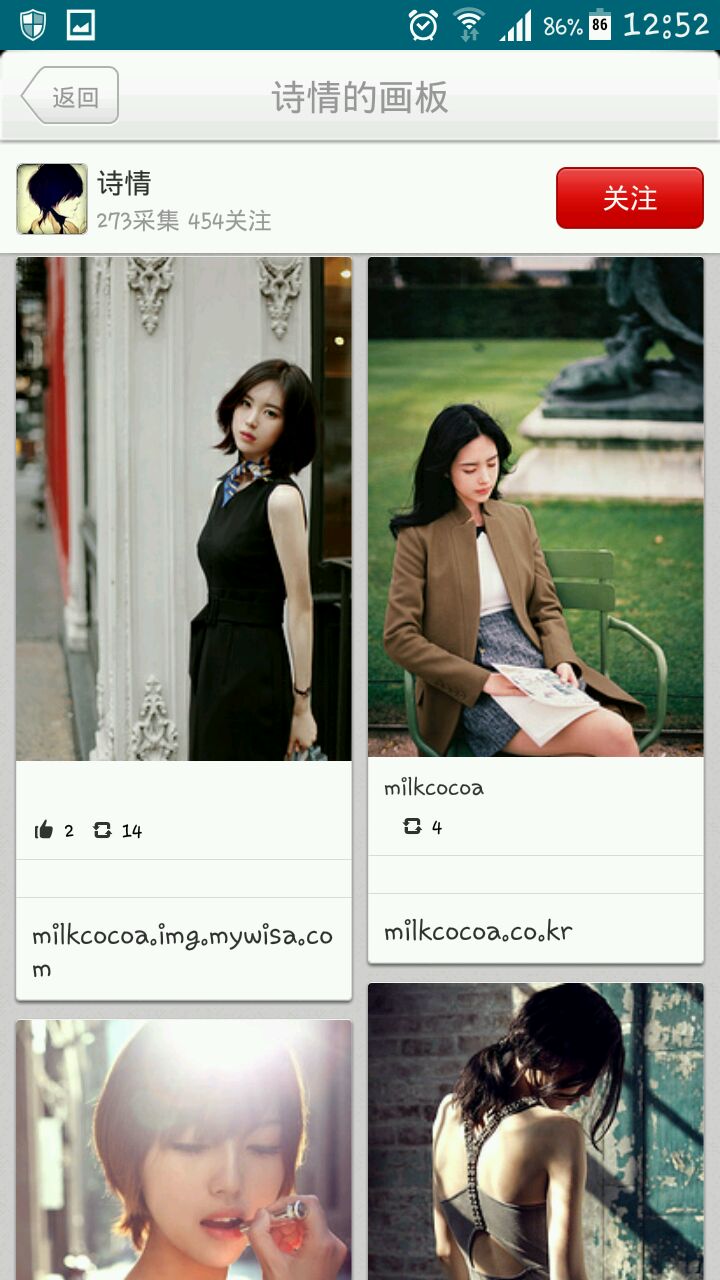Open 诗情's profile avatar
Screen dimensions: 720x1280
51,199
